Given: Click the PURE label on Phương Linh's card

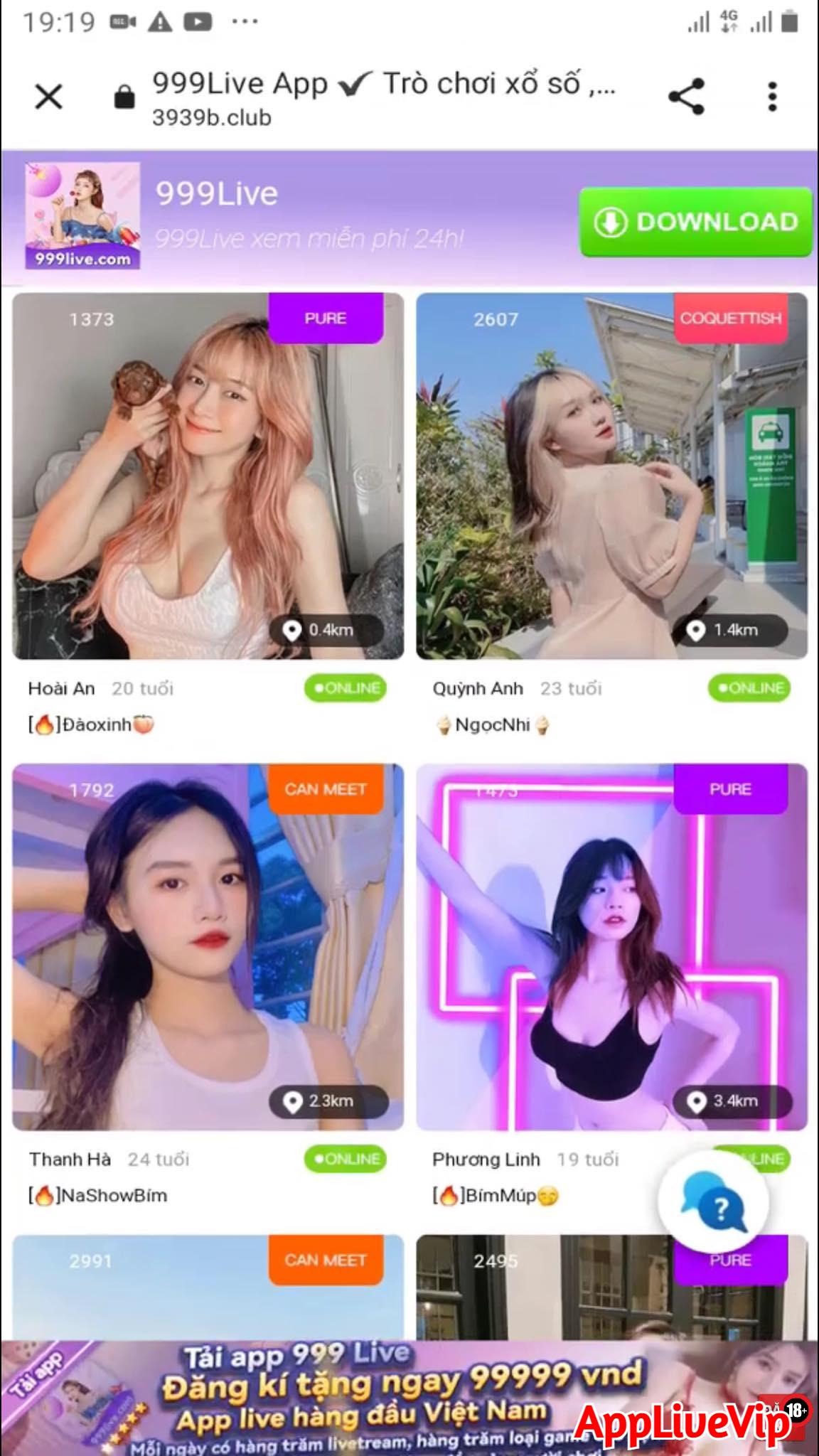Looking at the screenshot, I should [x=730, y=789].
